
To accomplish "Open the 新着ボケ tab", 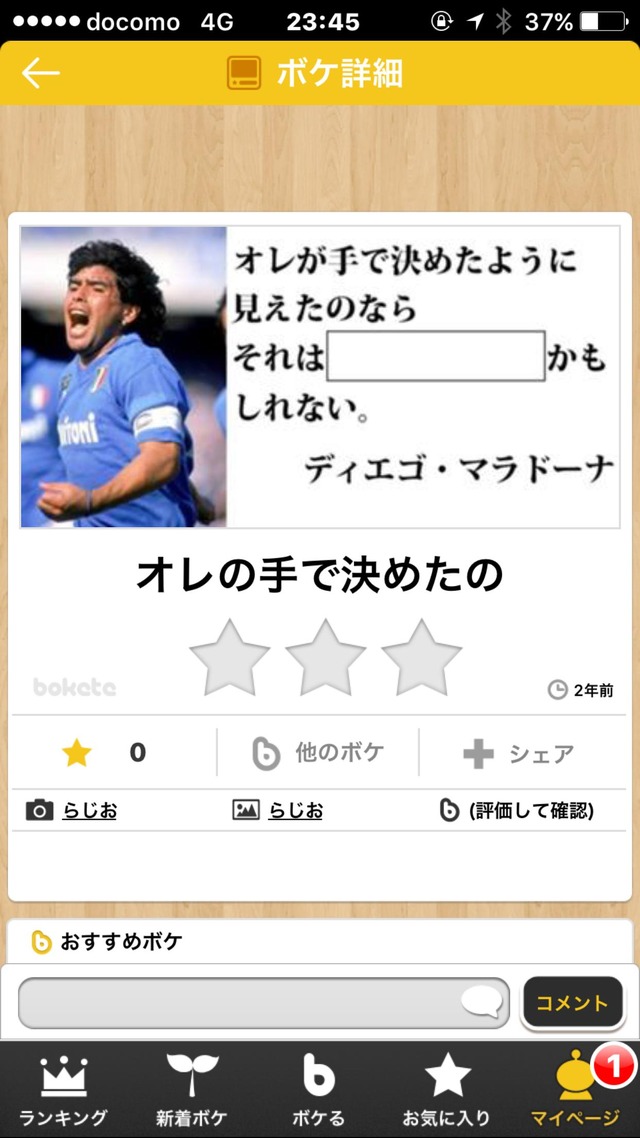I will [192, 1090].
